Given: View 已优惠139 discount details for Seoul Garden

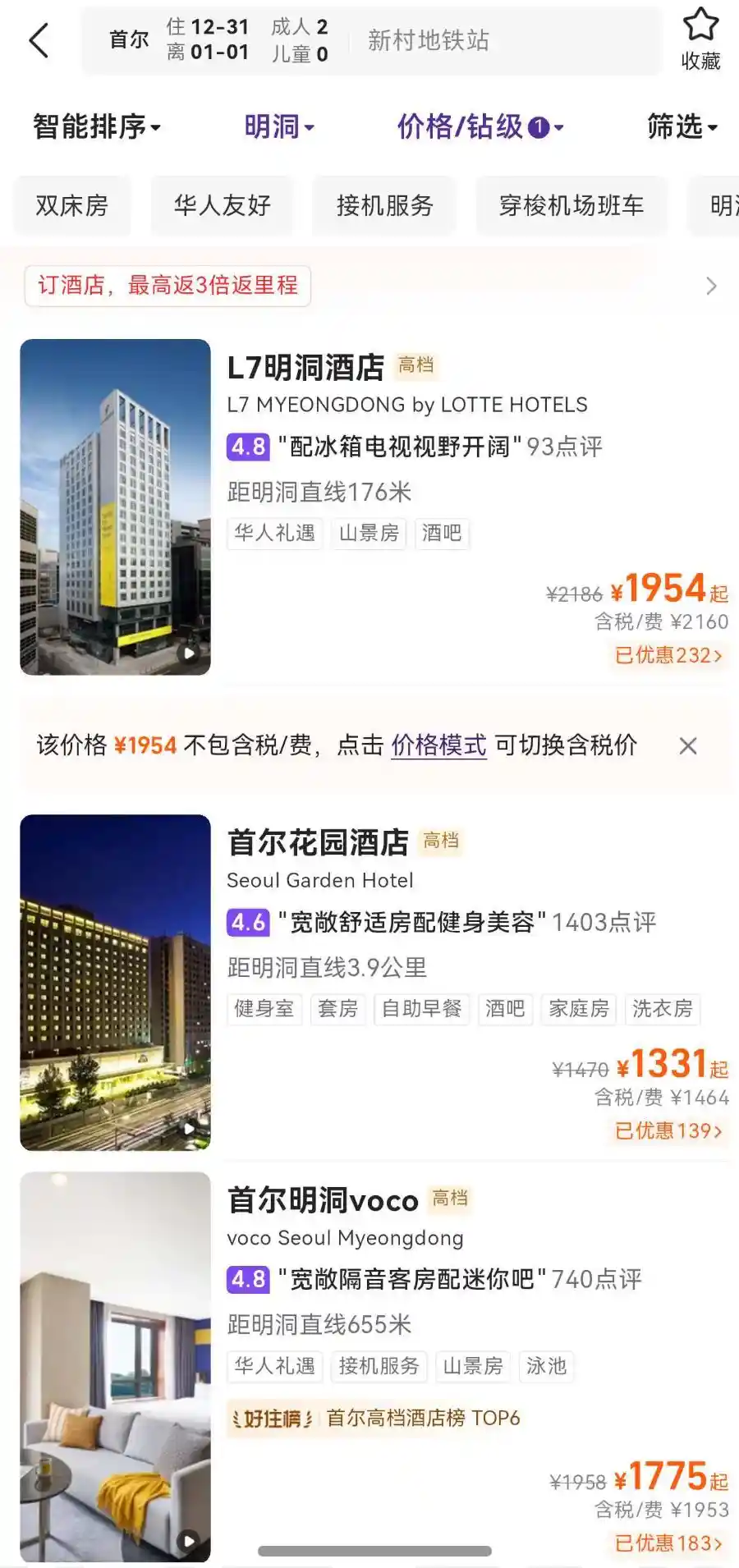Looking at the screenshot, I should coord(667,1130).
